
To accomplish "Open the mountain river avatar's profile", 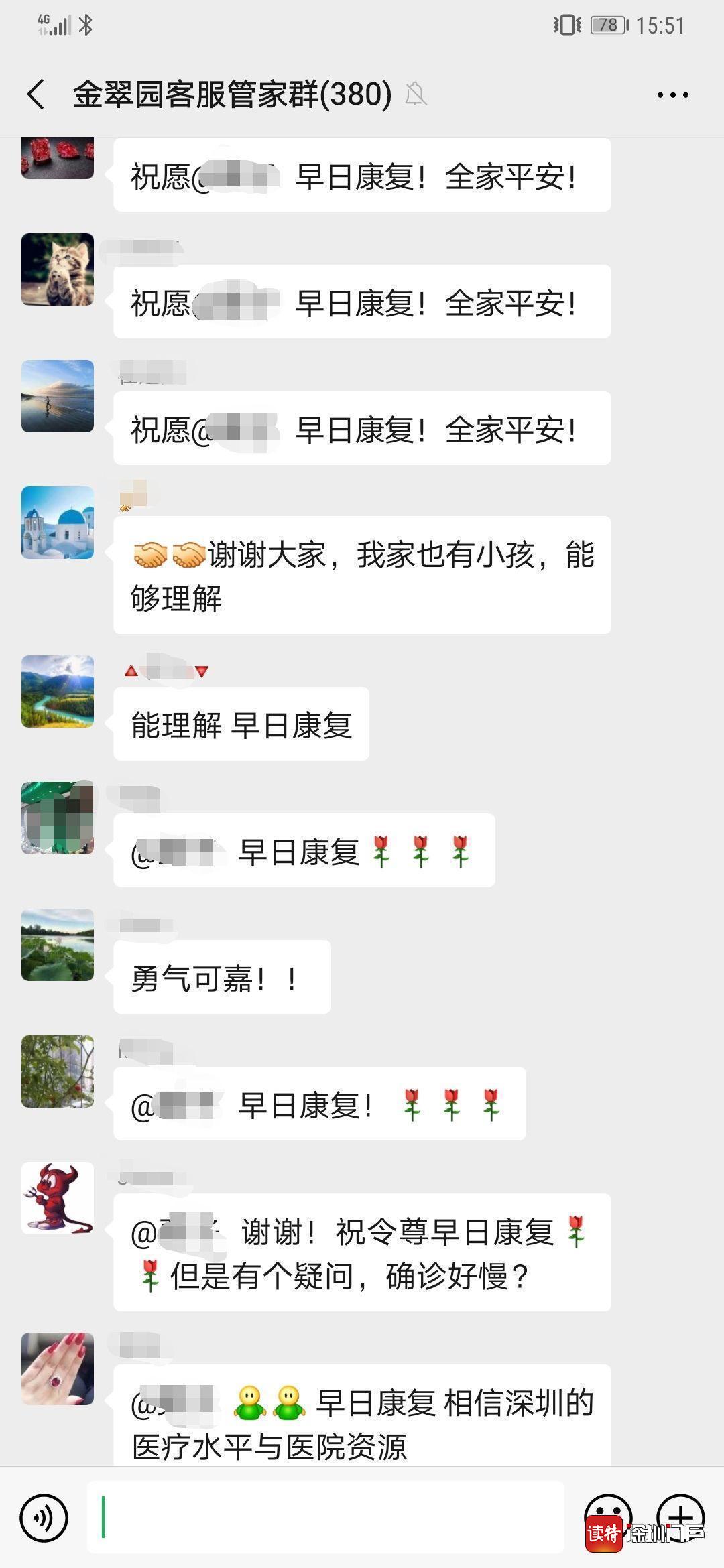I will (x=58, y=692).
